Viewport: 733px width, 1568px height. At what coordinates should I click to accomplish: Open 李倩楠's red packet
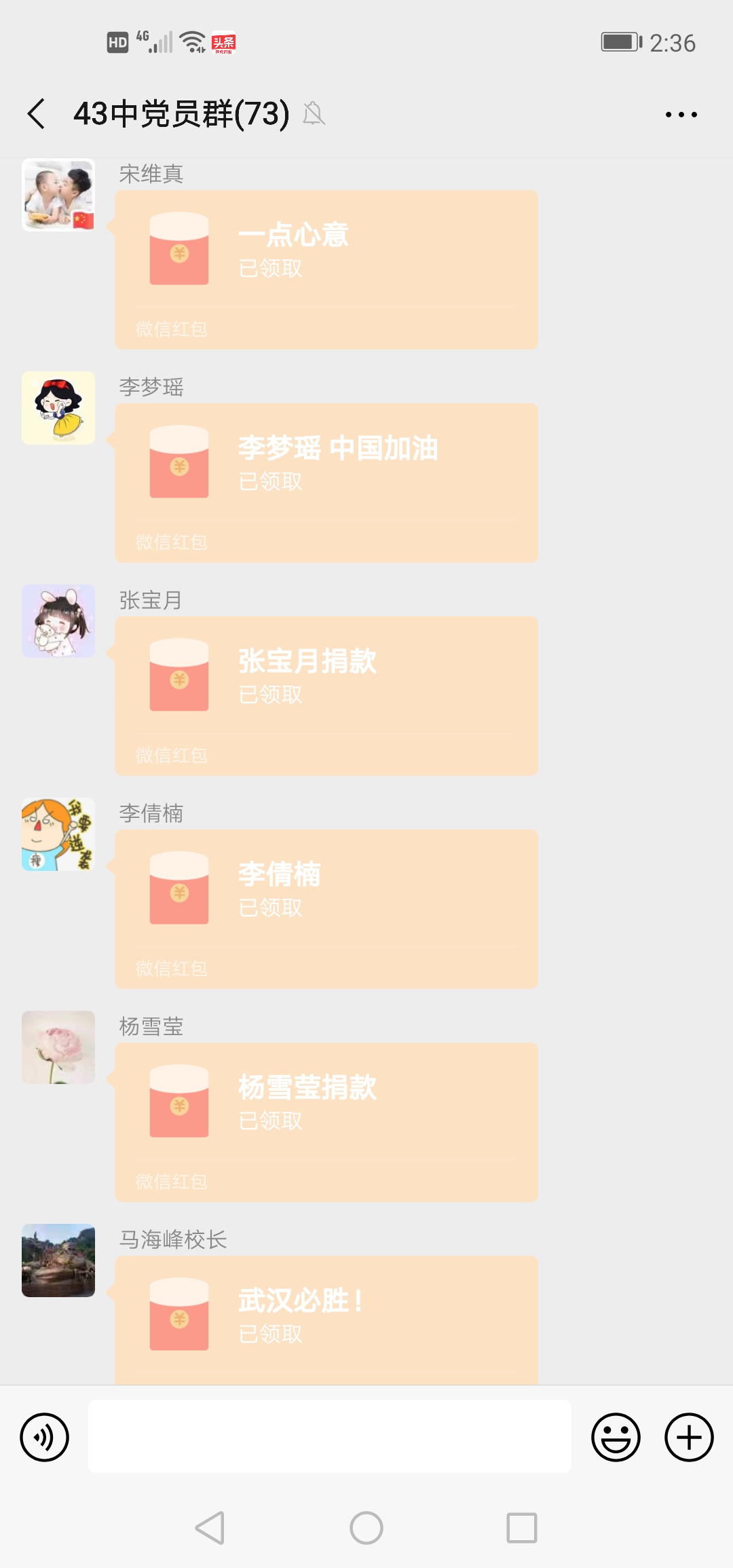coord(326,909)
